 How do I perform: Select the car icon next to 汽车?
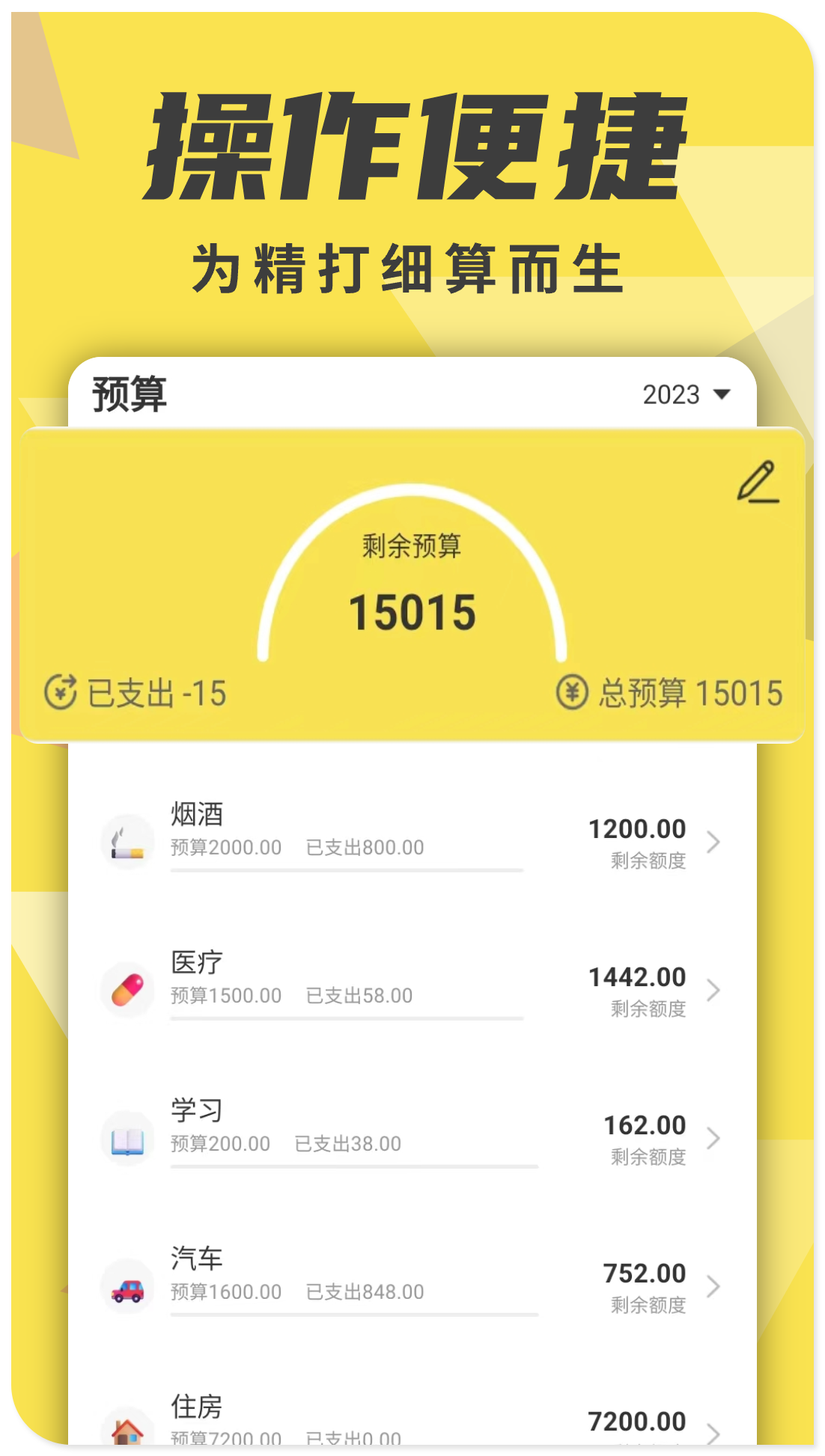[128, 1287]
